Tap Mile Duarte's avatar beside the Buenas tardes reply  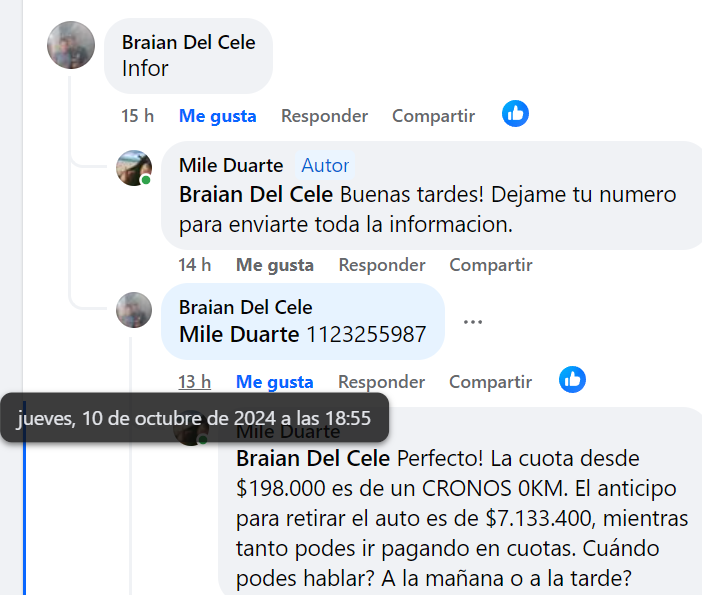pos(134,168)
